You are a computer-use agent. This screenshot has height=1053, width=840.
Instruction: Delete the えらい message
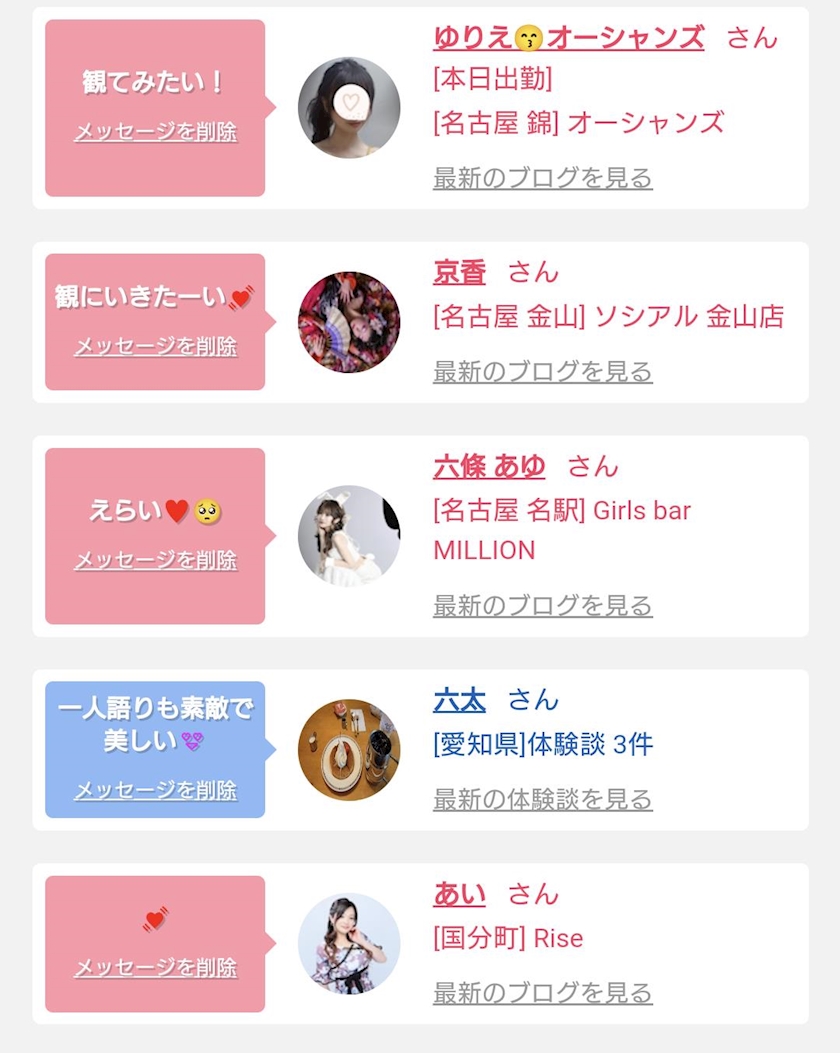click(155, 560)
